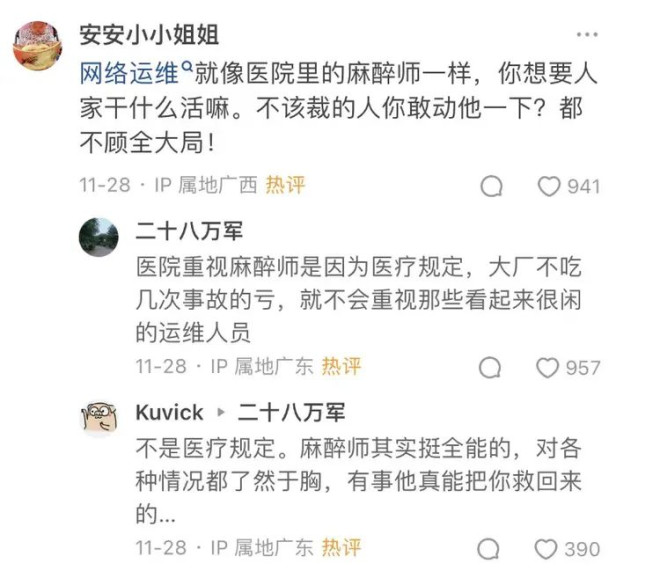Like Kuvick's reply

coord(546,549)
